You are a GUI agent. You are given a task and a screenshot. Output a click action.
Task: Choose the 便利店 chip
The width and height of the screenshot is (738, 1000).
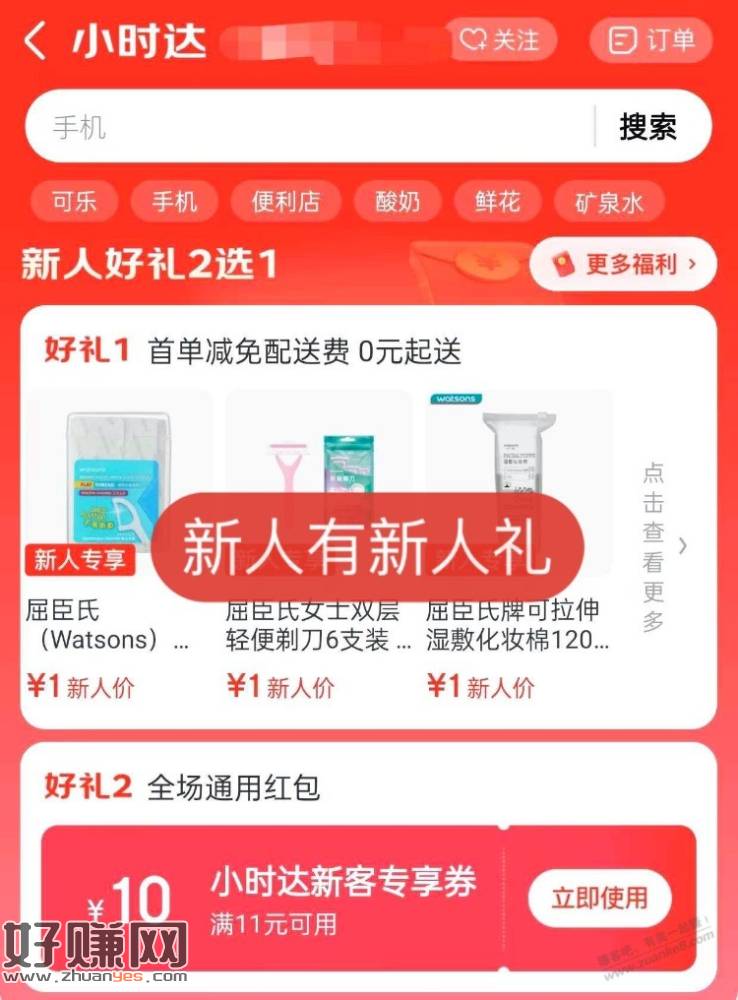pos(286,202)
